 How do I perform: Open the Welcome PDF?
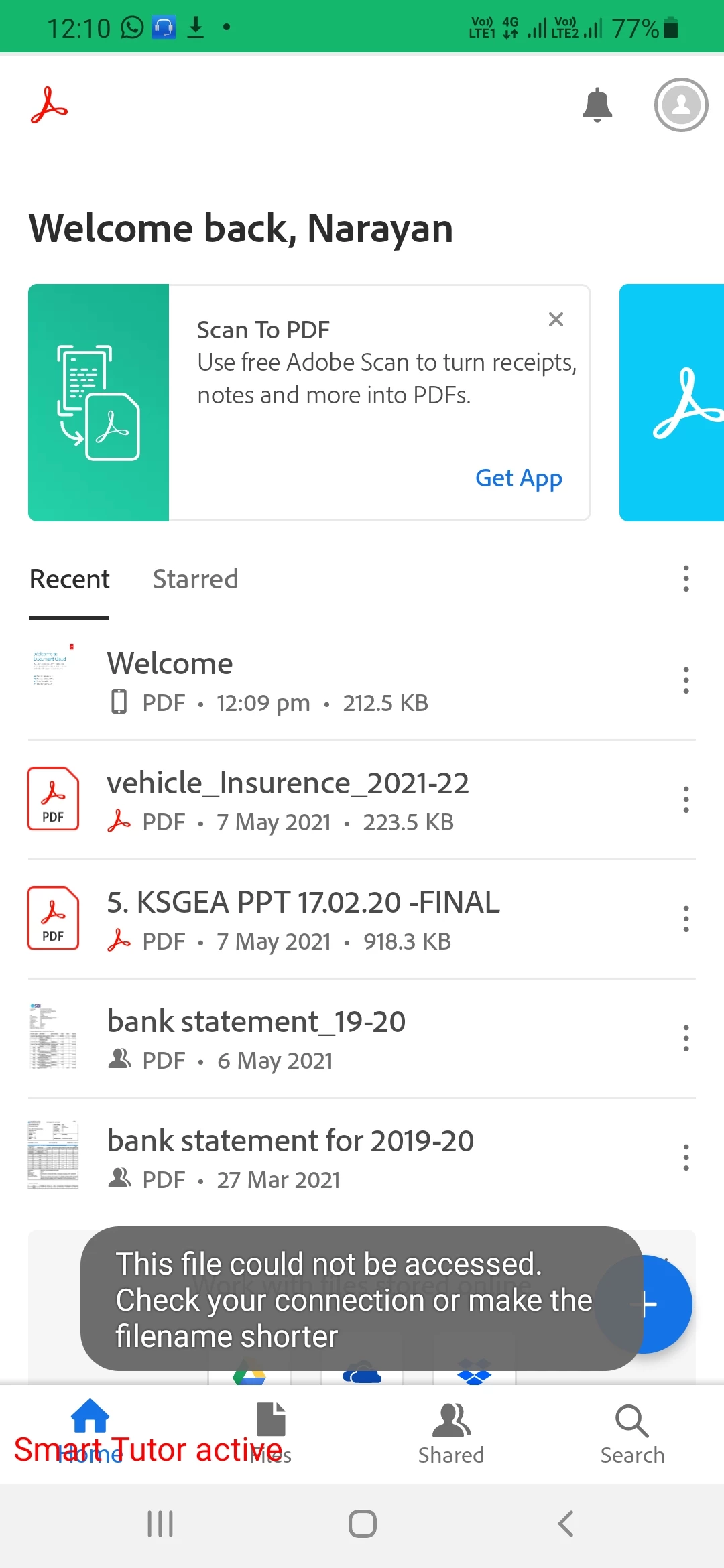(170, 664)
